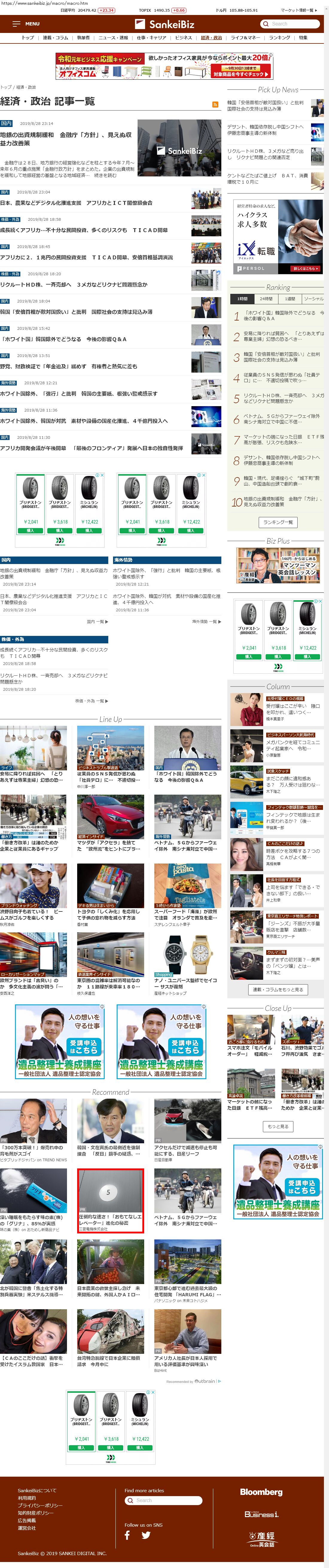The image size is (329, 1568).
Task: Open the RSS feed icon
Action: tap(215, 105)
